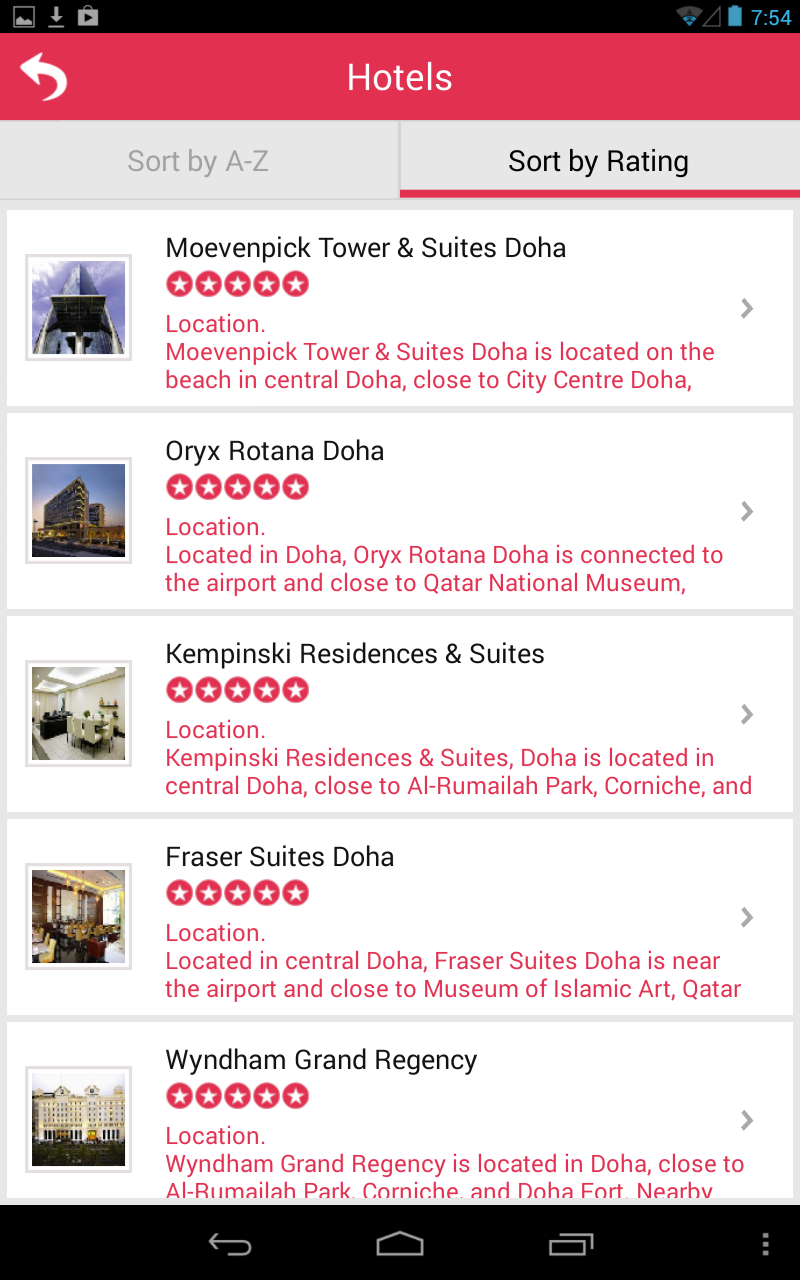Tap the screenshot notification icon in status bar
This screenshot has height=1280, width=800.
24,17
